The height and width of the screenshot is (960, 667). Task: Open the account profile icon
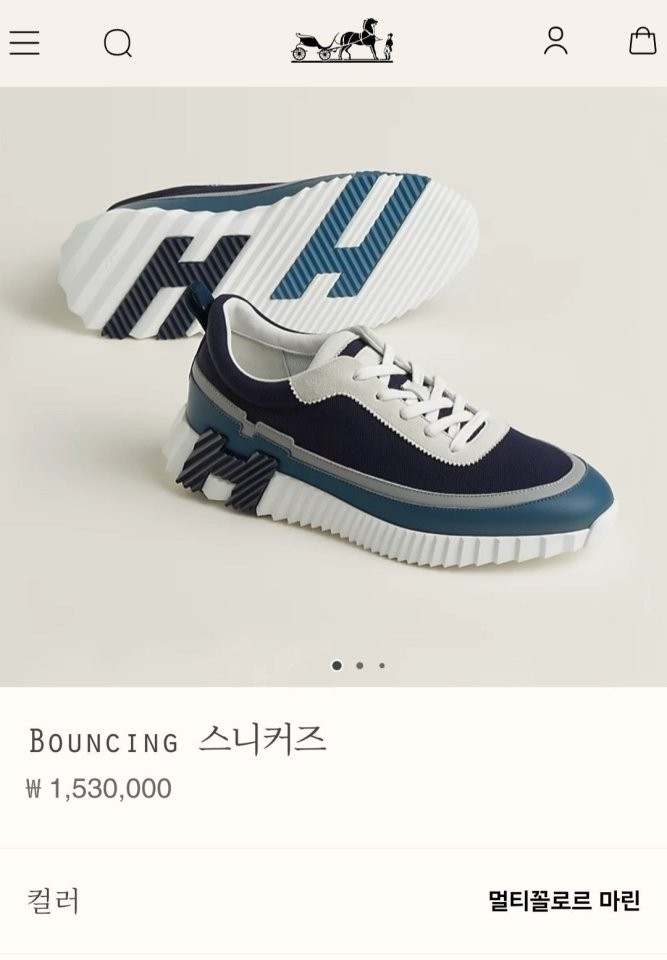(x=555, y=41)
